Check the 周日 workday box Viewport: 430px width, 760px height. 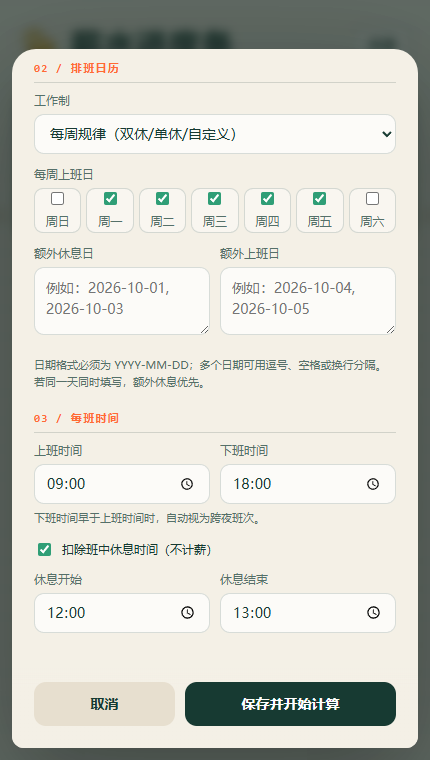coord(57,199)
